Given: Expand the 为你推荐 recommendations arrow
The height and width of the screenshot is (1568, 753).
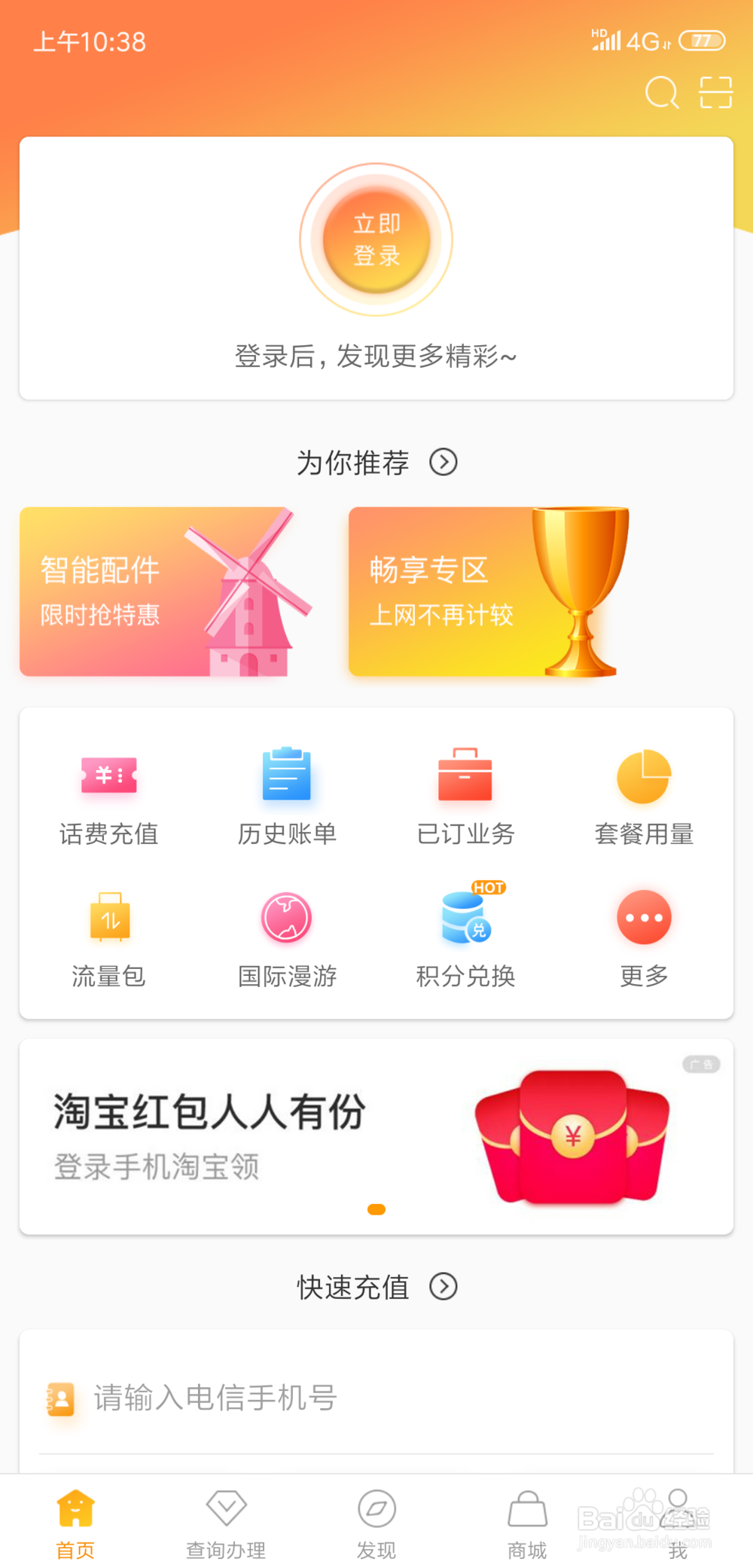Looking at the screenshot, I should click(444, 463).
